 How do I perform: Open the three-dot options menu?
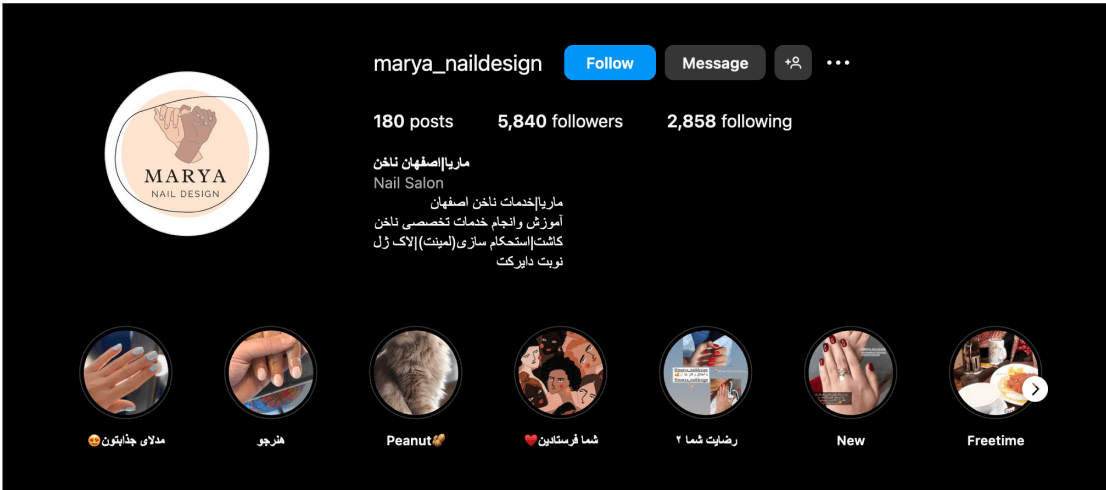(838, 63)
